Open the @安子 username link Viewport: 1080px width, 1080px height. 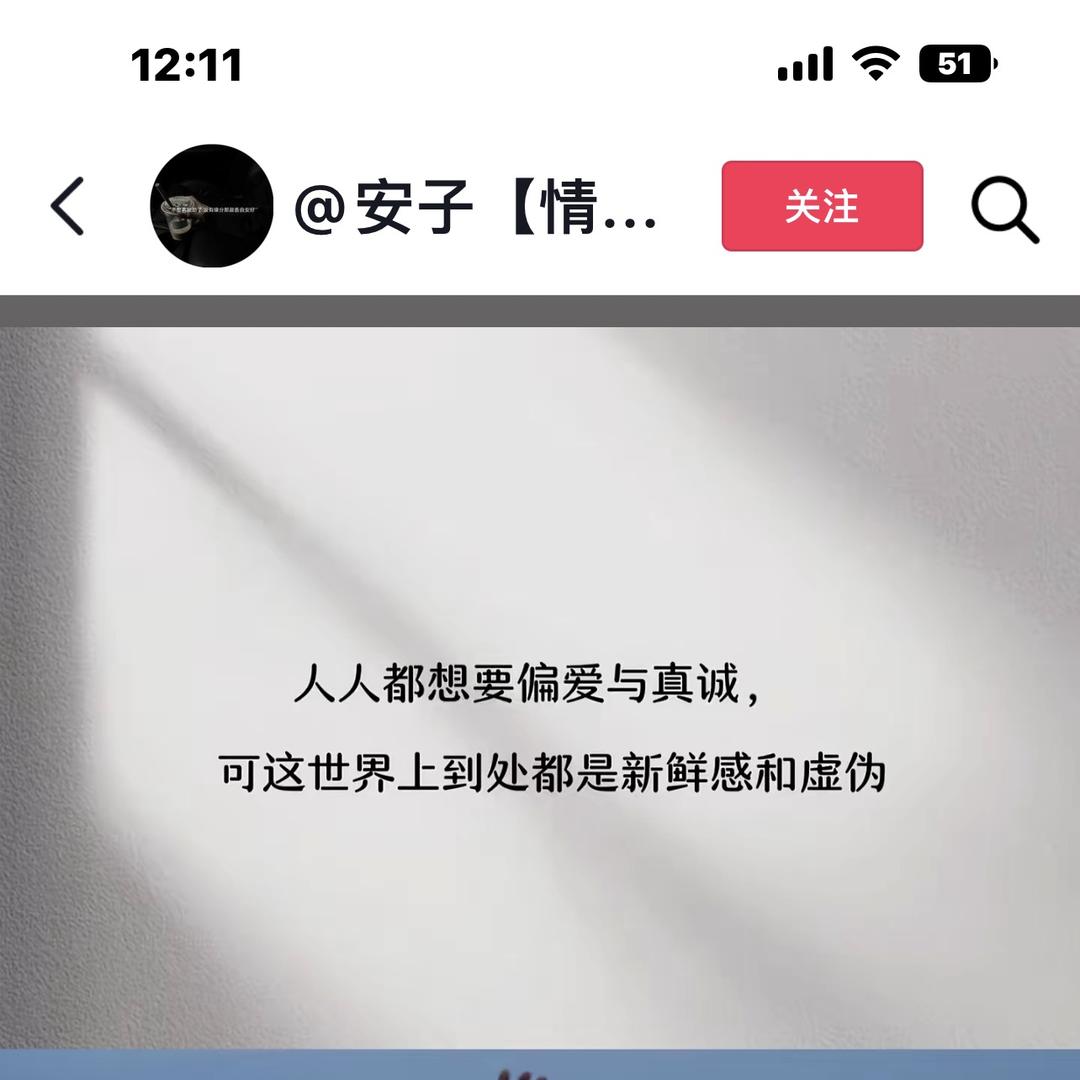[x=476, y=208]
